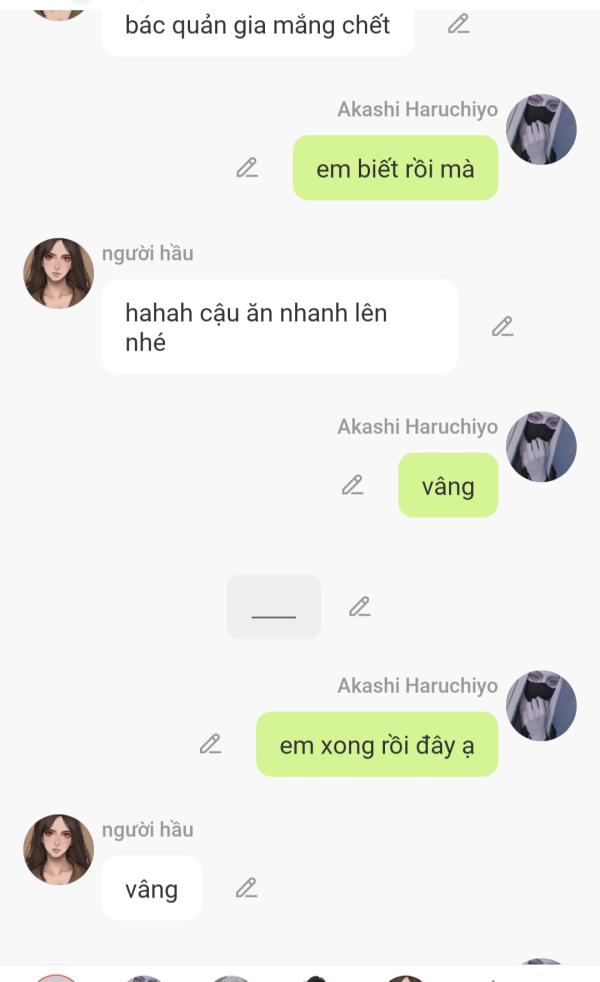Image resolution: width=600 pixels, height=982 pixels.
Task: Edit the message "bác quản gia mắng chết"
Action: (x=458, y=24)
